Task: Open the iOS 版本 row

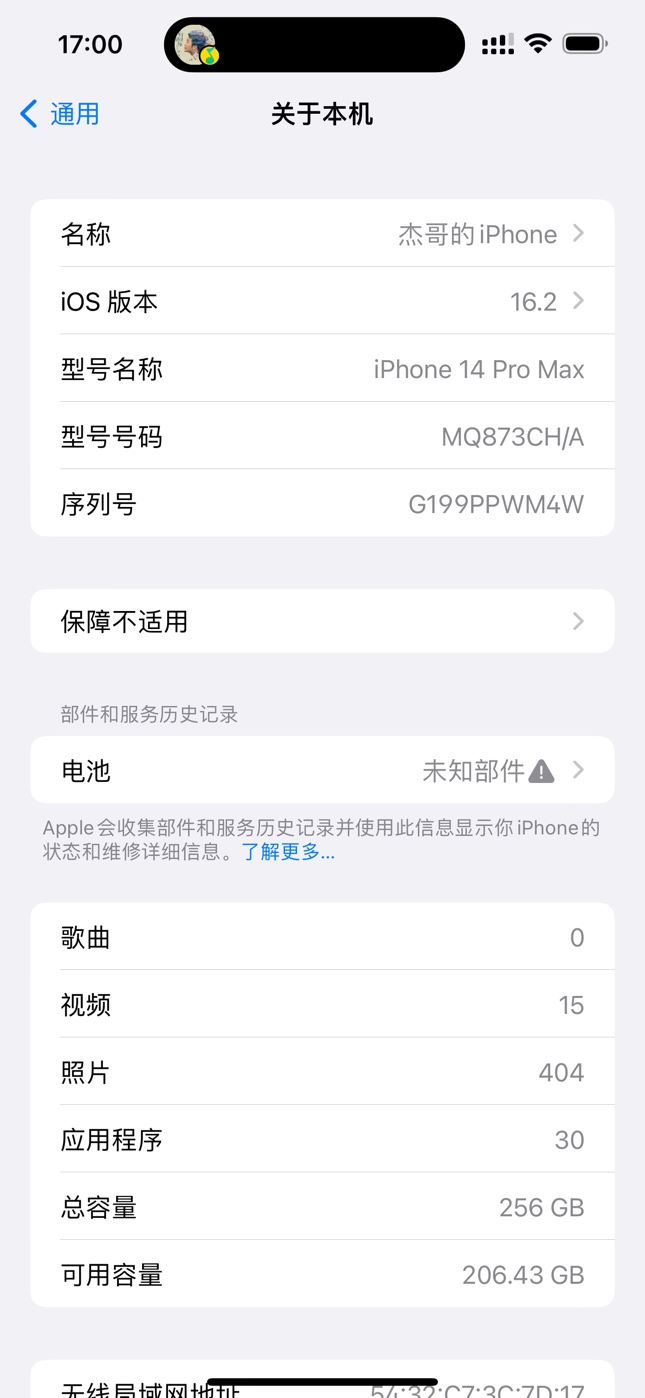Action: [x=322, y=301]
